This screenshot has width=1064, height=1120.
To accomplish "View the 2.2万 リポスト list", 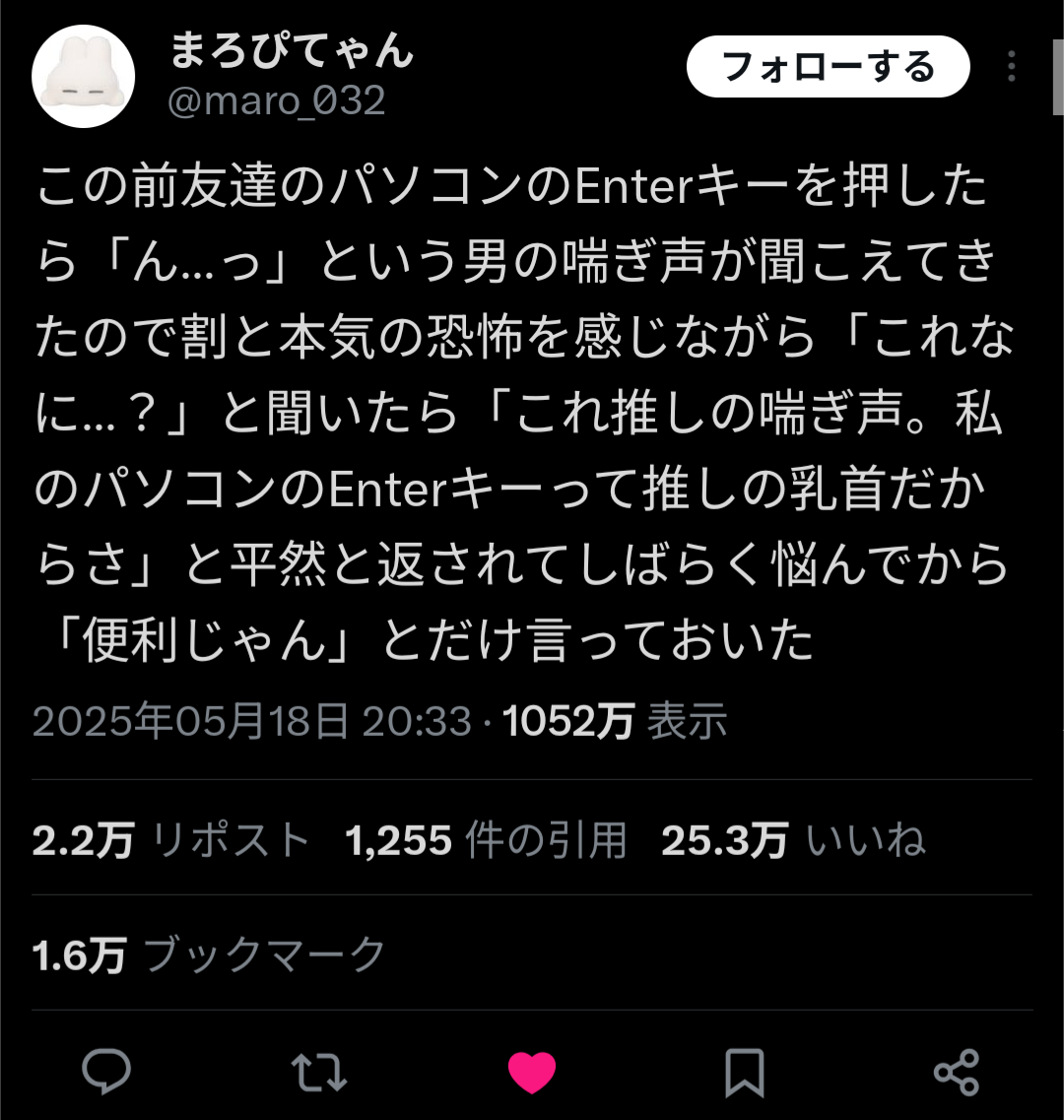I will coord(171,840).
